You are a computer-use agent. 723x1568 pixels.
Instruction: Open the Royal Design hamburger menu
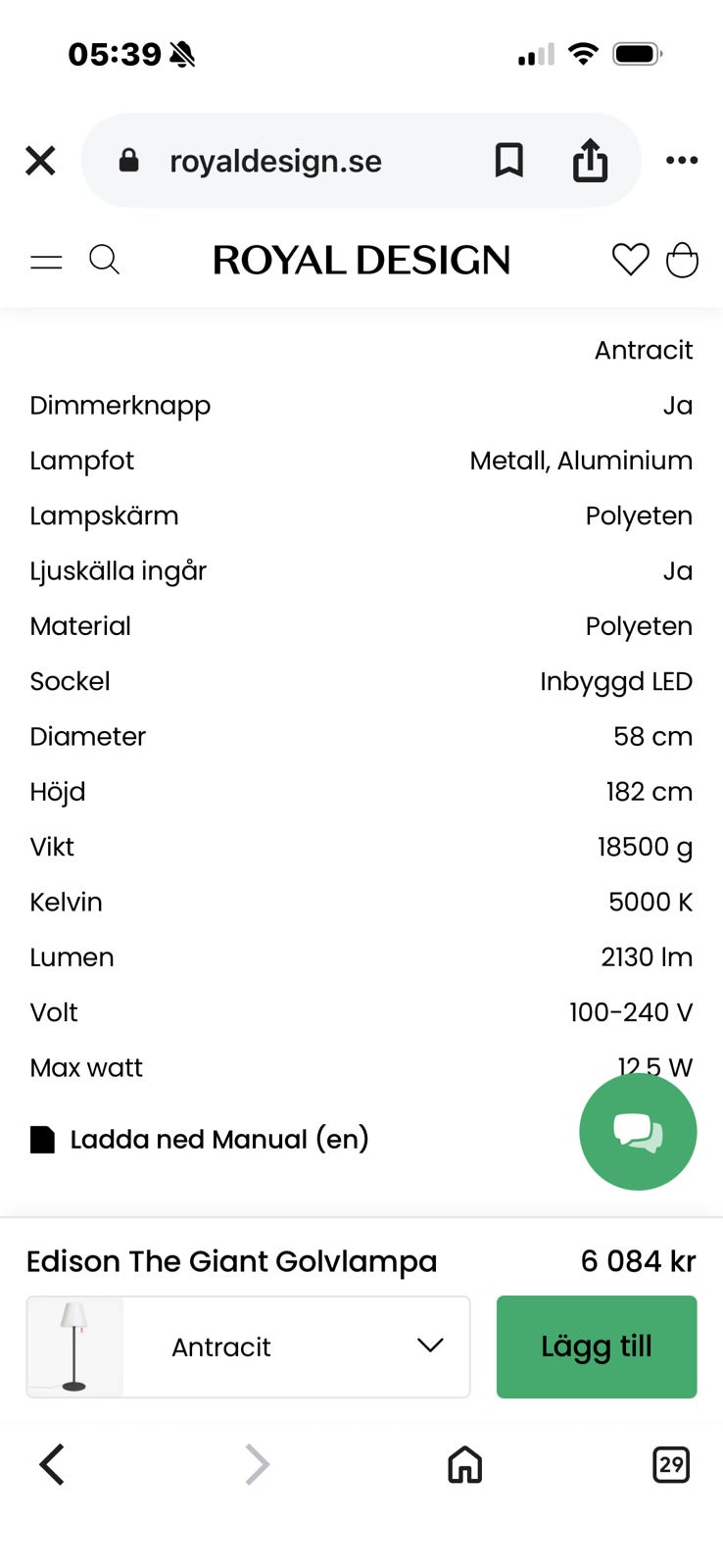[x=46, y=262]
